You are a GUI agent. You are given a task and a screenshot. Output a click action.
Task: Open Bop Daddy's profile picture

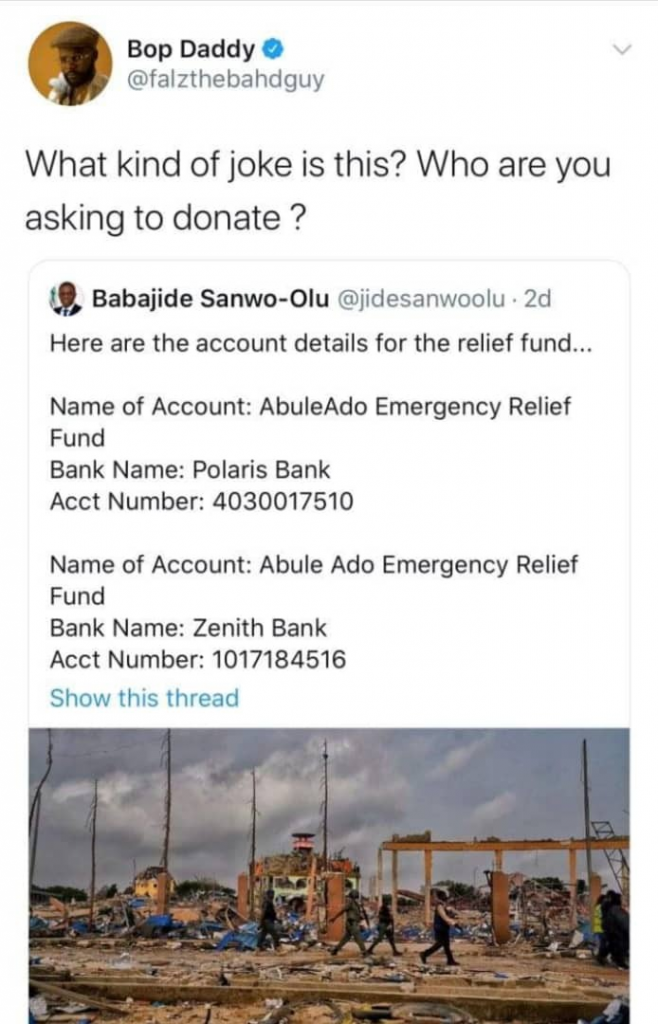(69, 62)
